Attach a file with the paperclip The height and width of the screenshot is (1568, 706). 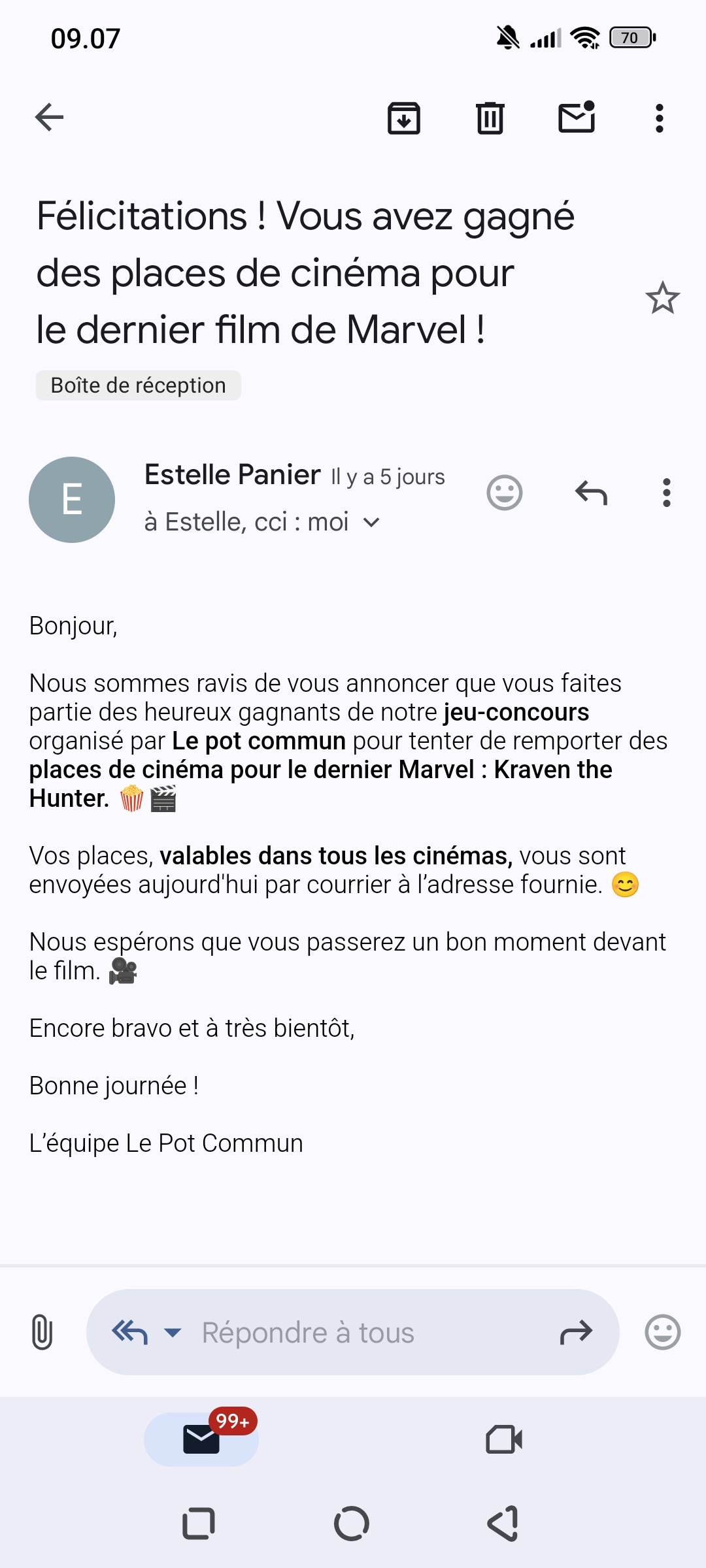pyautogui.click(x=42, y=1332)
